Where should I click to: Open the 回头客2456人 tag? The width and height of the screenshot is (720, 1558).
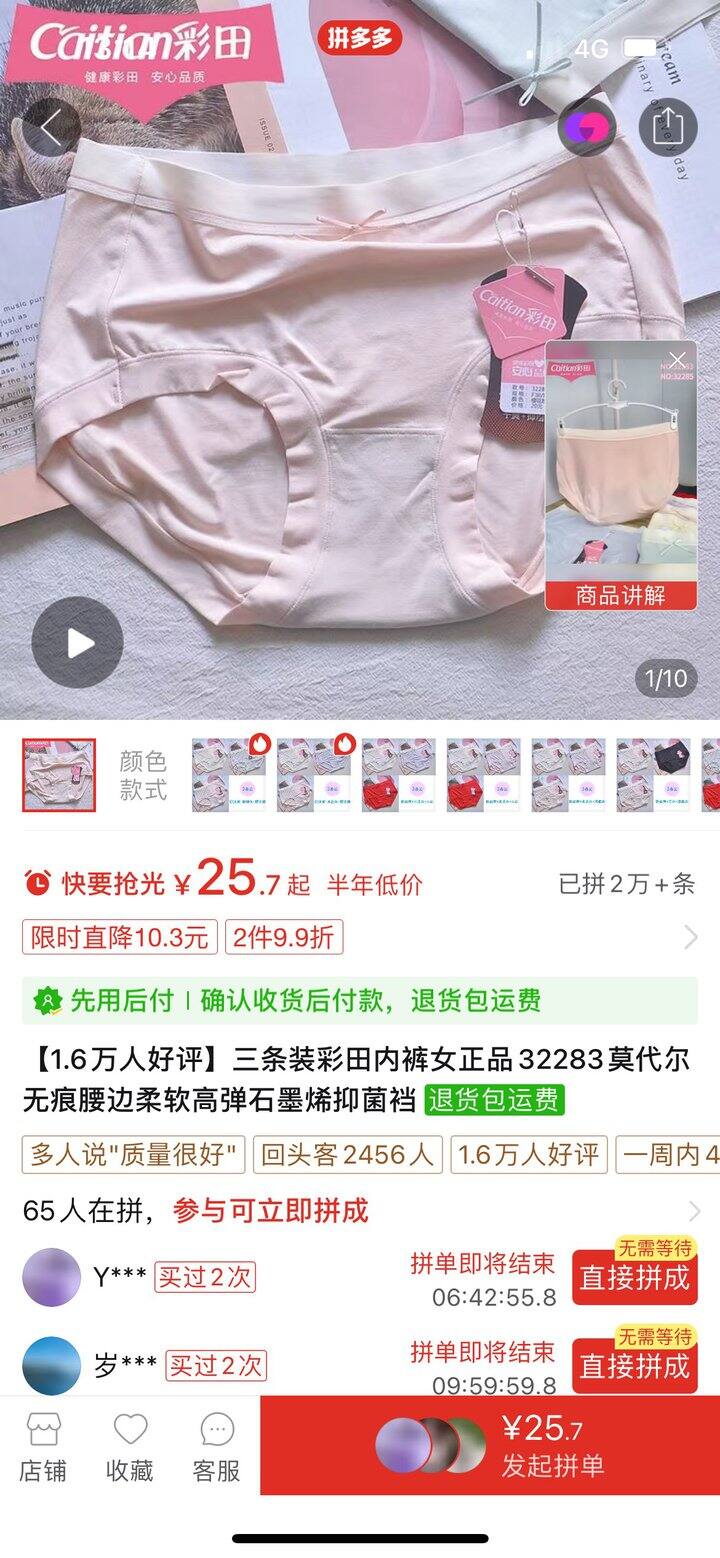[x=347, y=1155]
